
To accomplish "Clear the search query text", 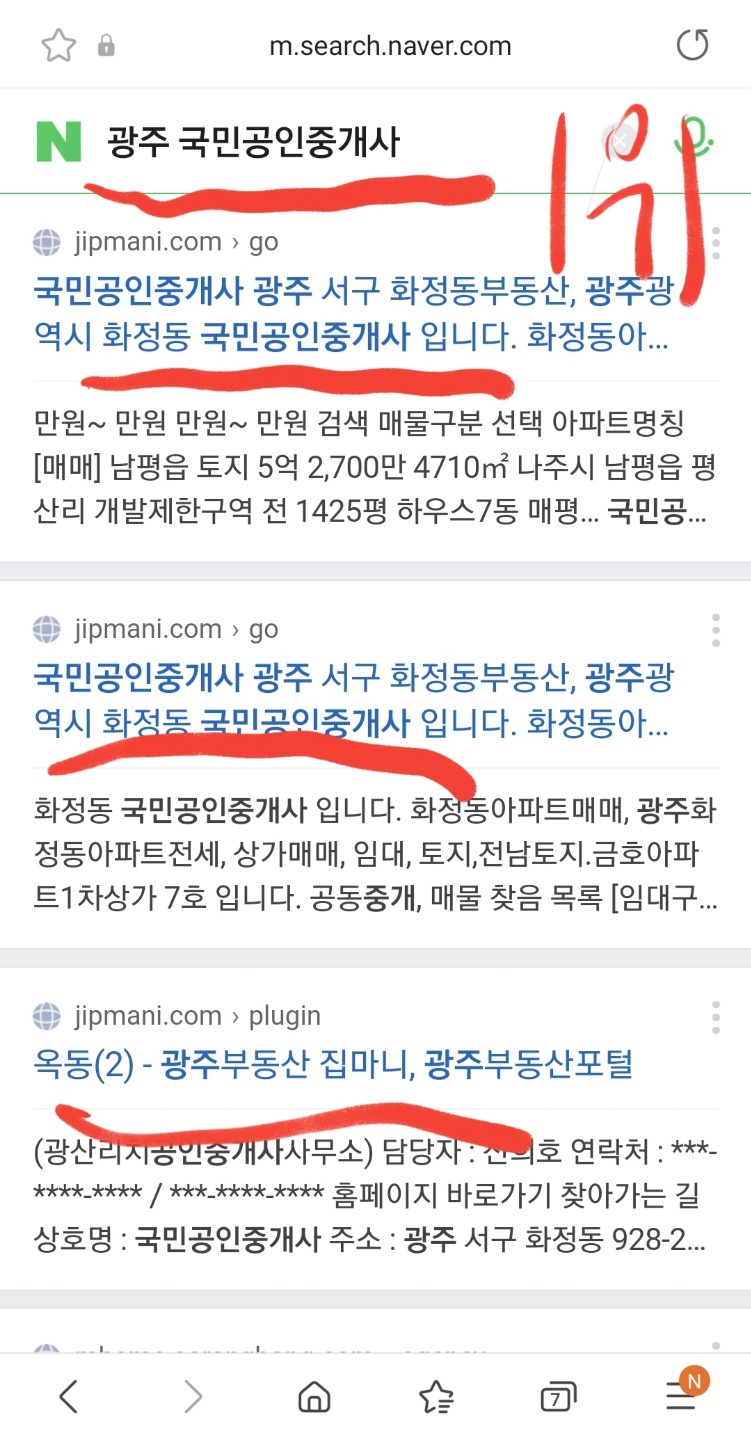I will pos(619,141).
